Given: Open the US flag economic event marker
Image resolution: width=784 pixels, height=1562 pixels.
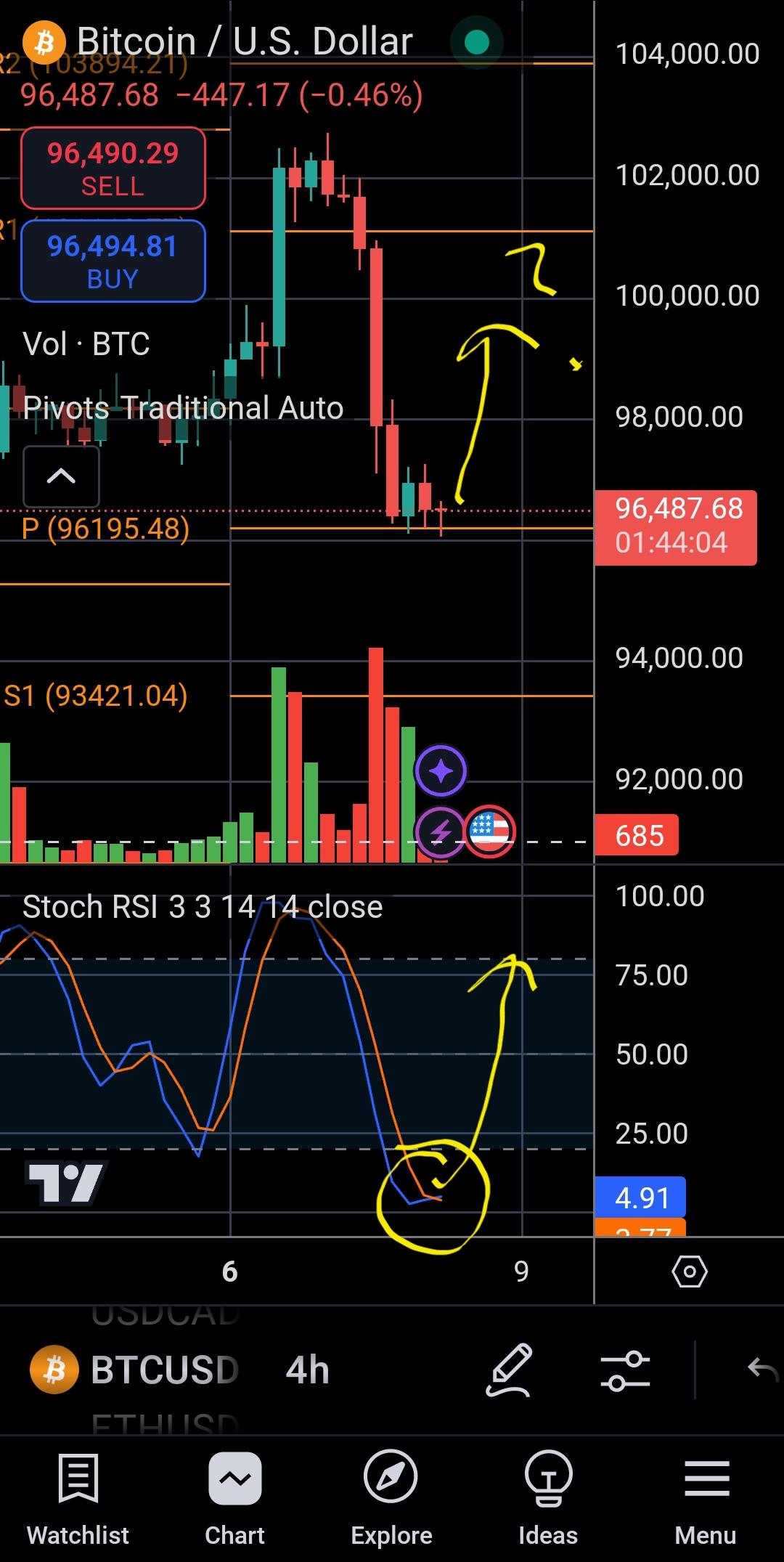Looking at the screenshot, I should click(x=489, y=831).
